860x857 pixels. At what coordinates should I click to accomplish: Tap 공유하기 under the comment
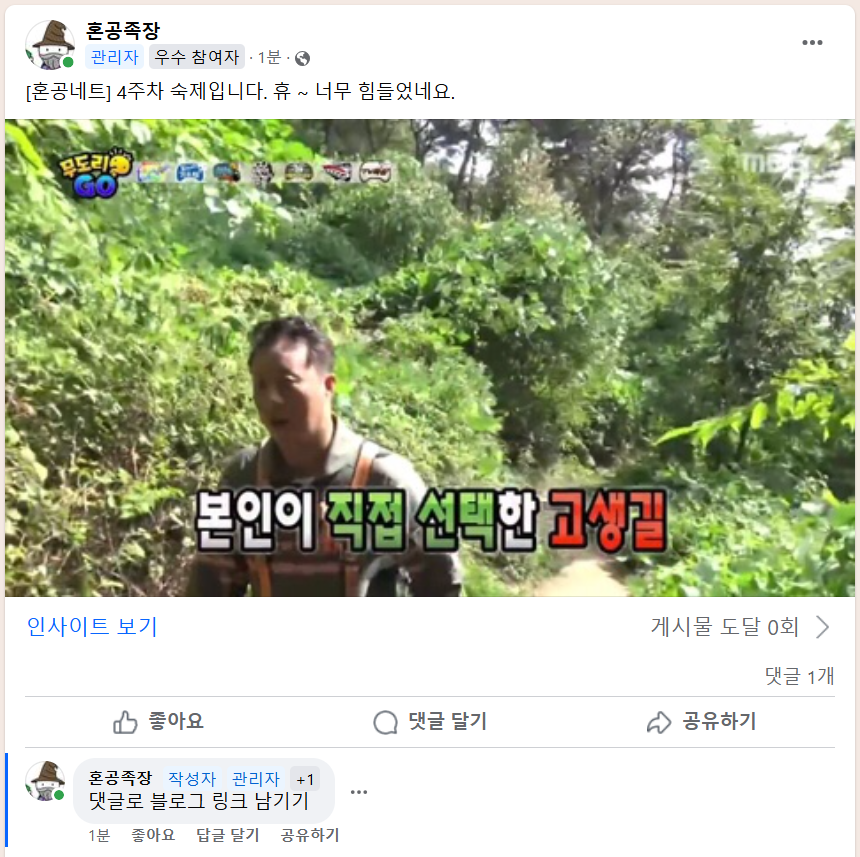tap(309, 835)
